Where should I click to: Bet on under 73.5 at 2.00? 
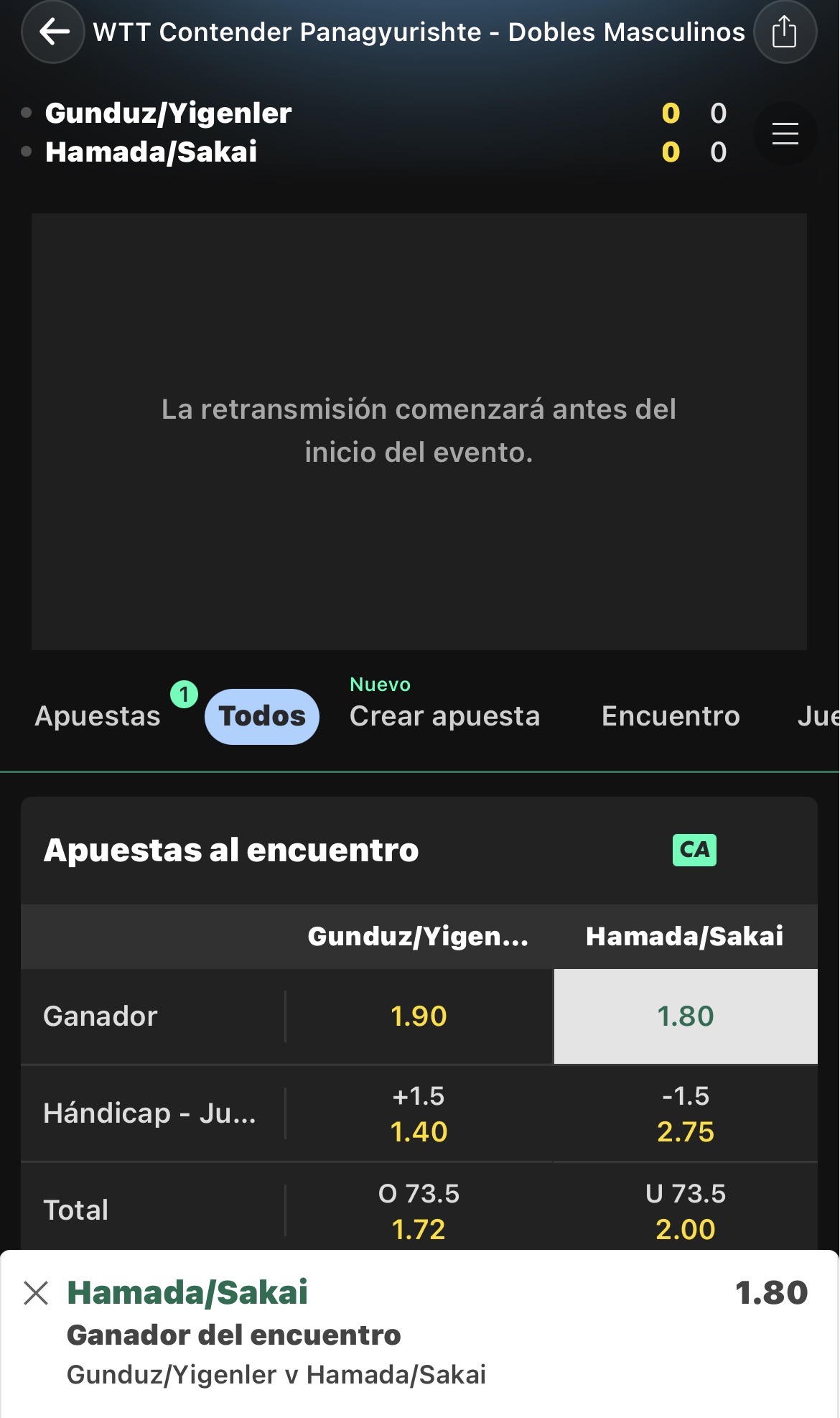click(x=686, y=1211)
